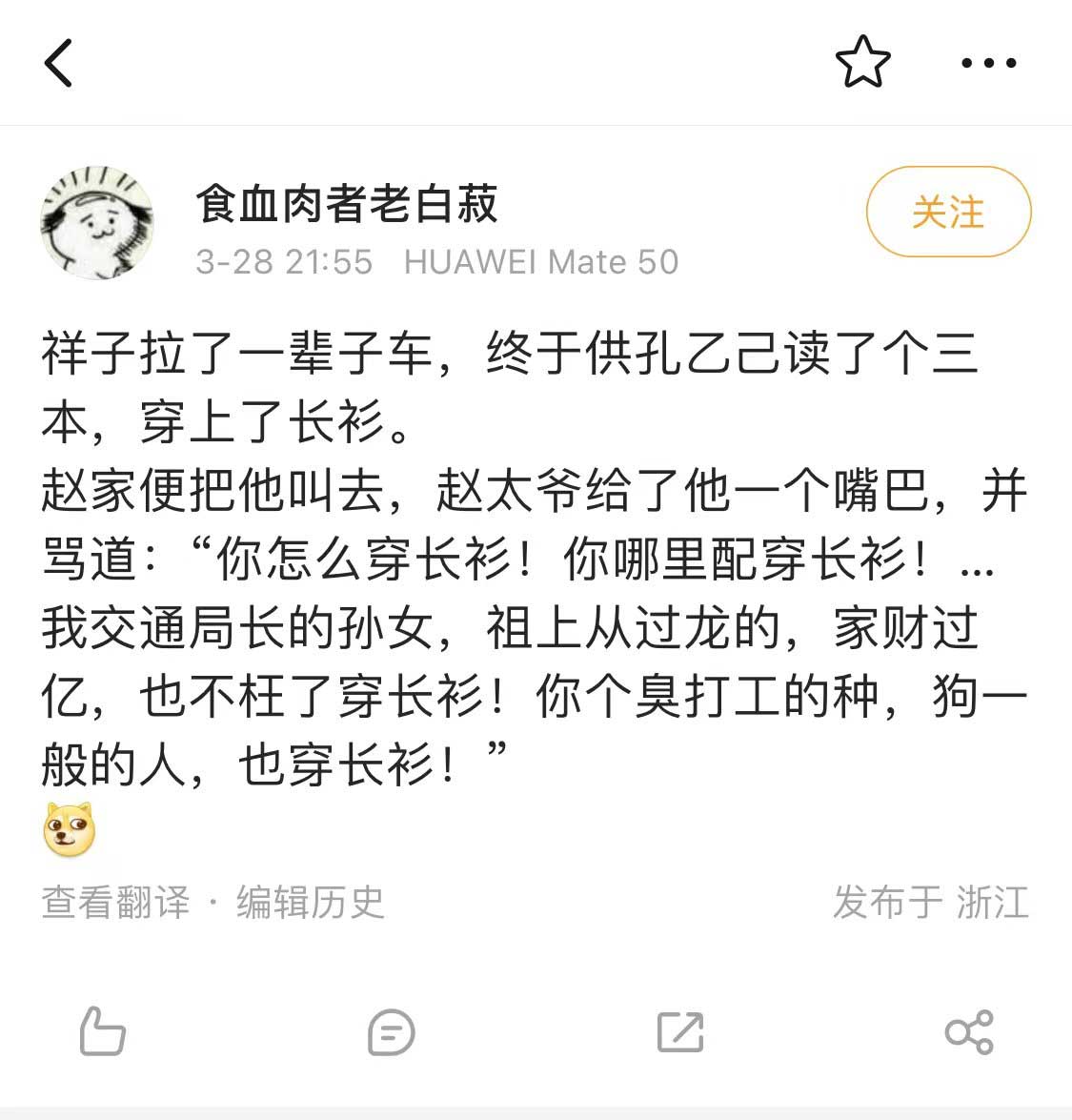Favorite this post with the star

click(862, 63)
